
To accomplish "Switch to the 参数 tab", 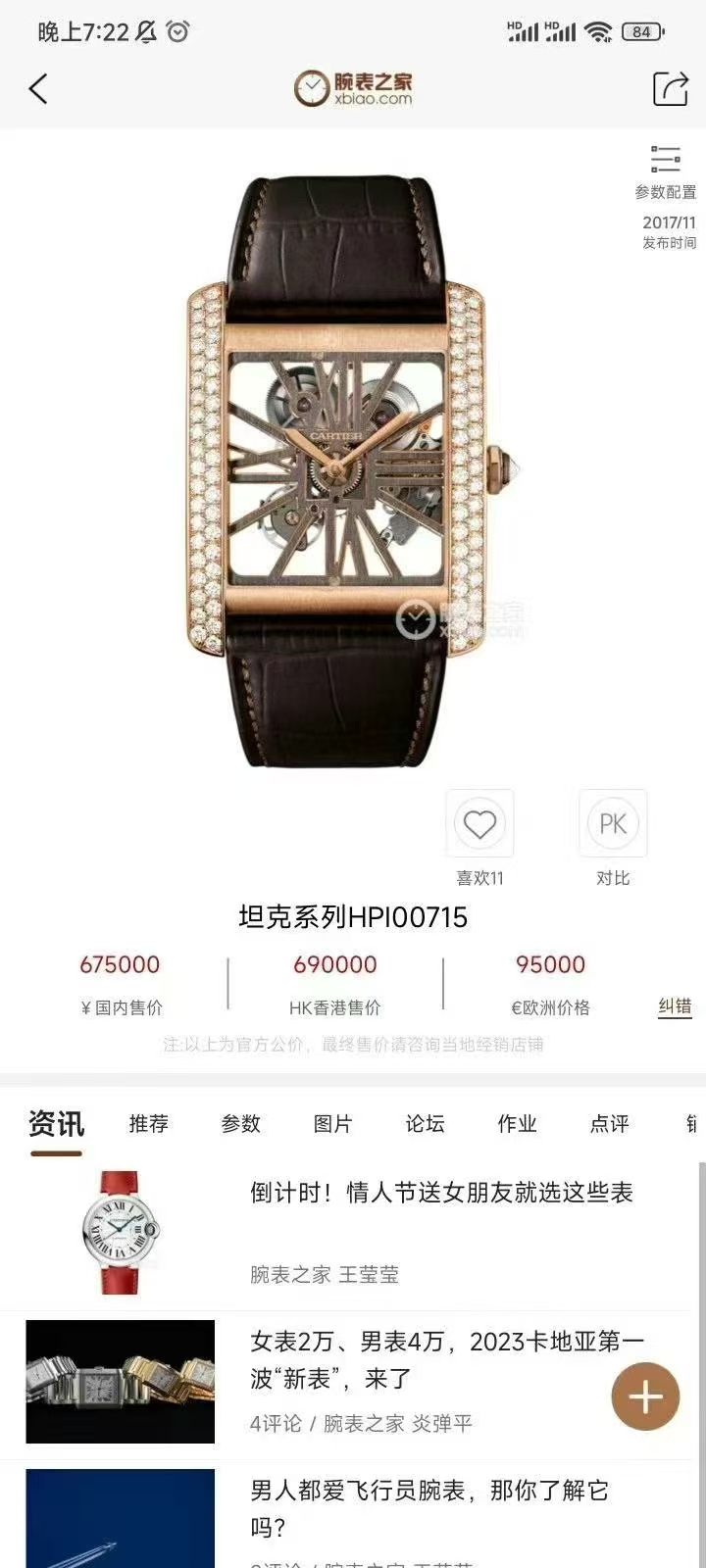I will pos(241,1124).
